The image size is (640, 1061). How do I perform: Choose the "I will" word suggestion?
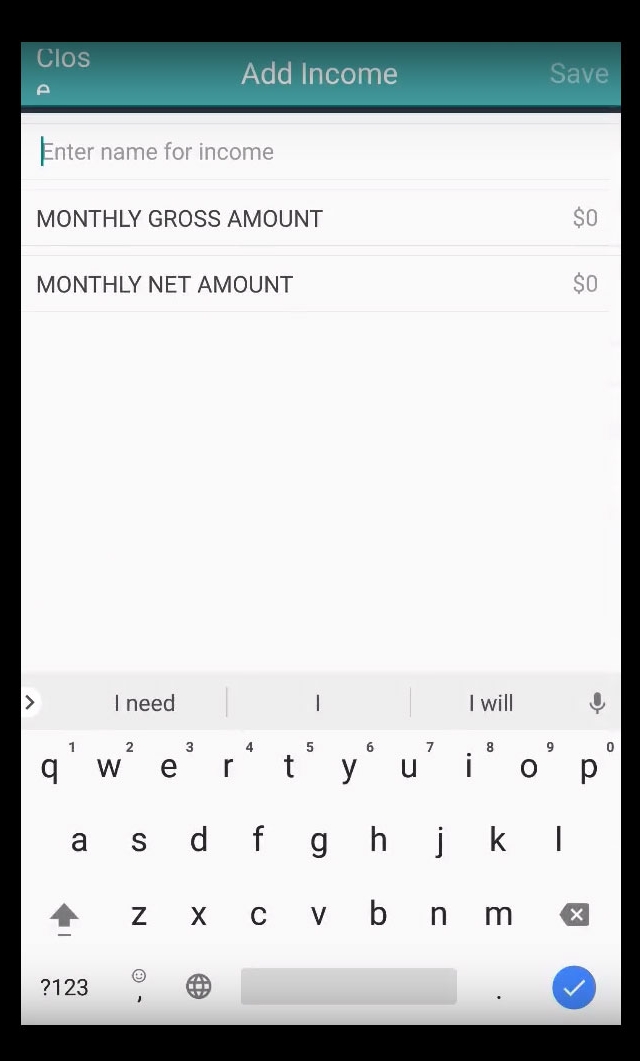click(491, 703)
